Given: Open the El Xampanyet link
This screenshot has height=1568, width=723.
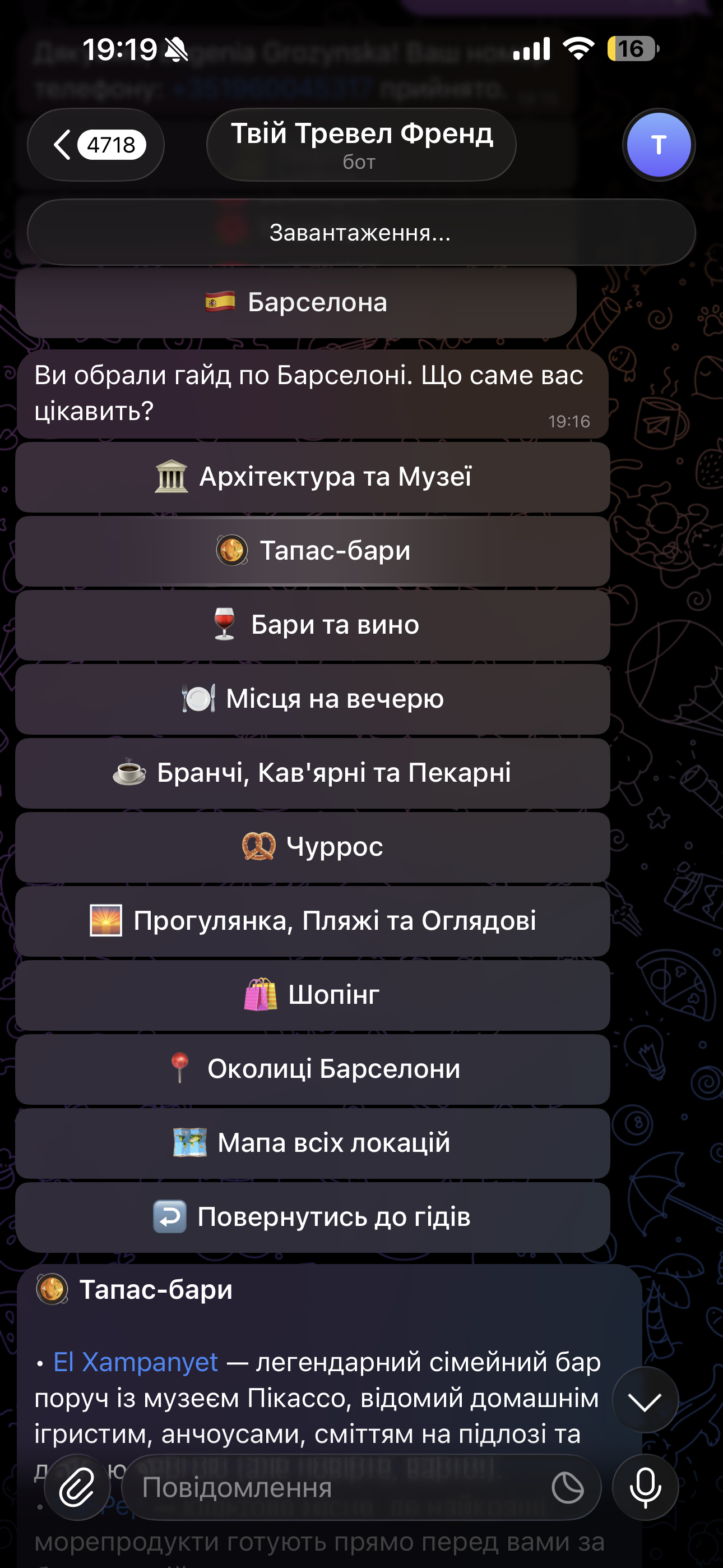Looking at the screenshot, I should (x=135, y=1362).
